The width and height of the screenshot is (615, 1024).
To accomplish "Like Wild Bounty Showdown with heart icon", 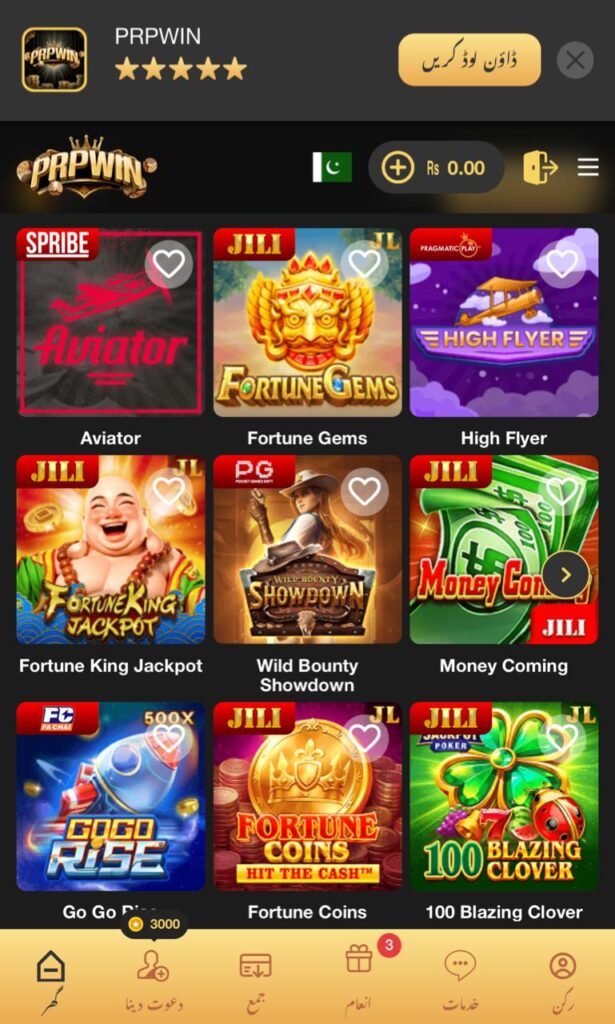I will pyautogui.click(x=365, y=491).
